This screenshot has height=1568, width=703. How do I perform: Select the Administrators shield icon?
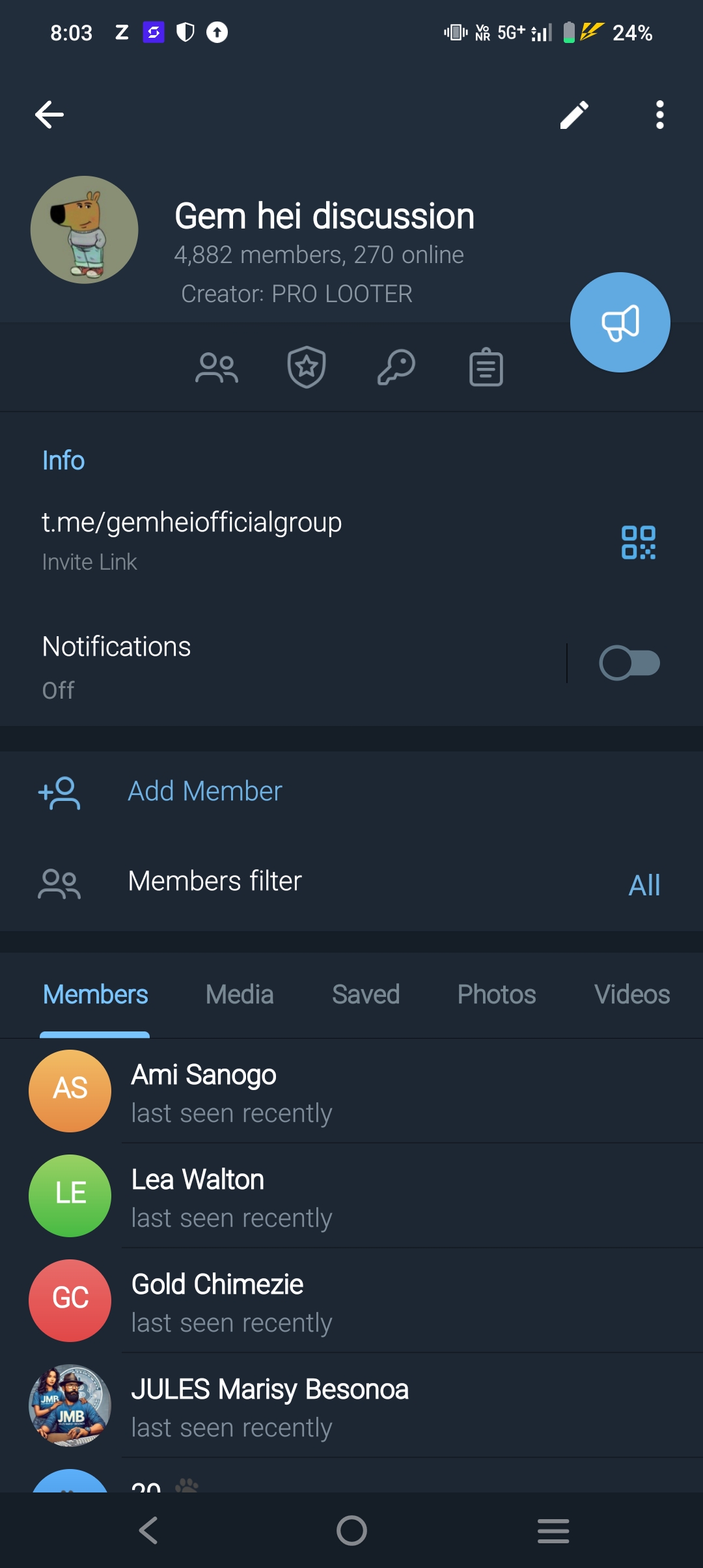(x=306, y=367)
